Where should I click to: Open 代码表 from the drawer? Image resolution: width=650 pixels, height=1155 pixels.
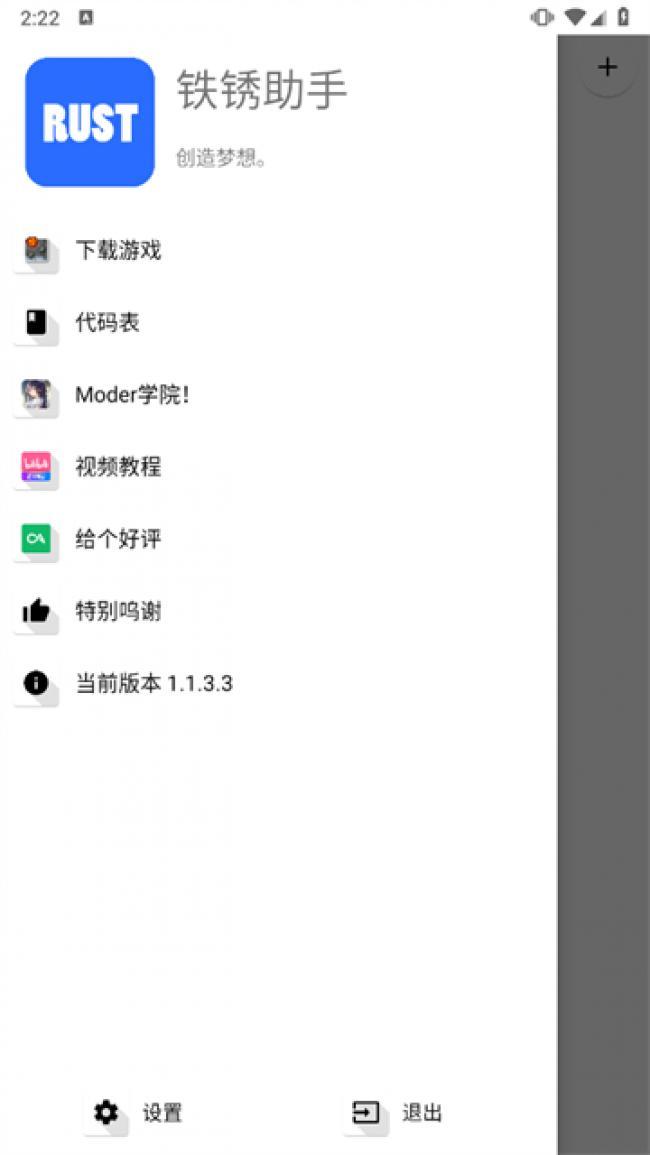(107, 323)
